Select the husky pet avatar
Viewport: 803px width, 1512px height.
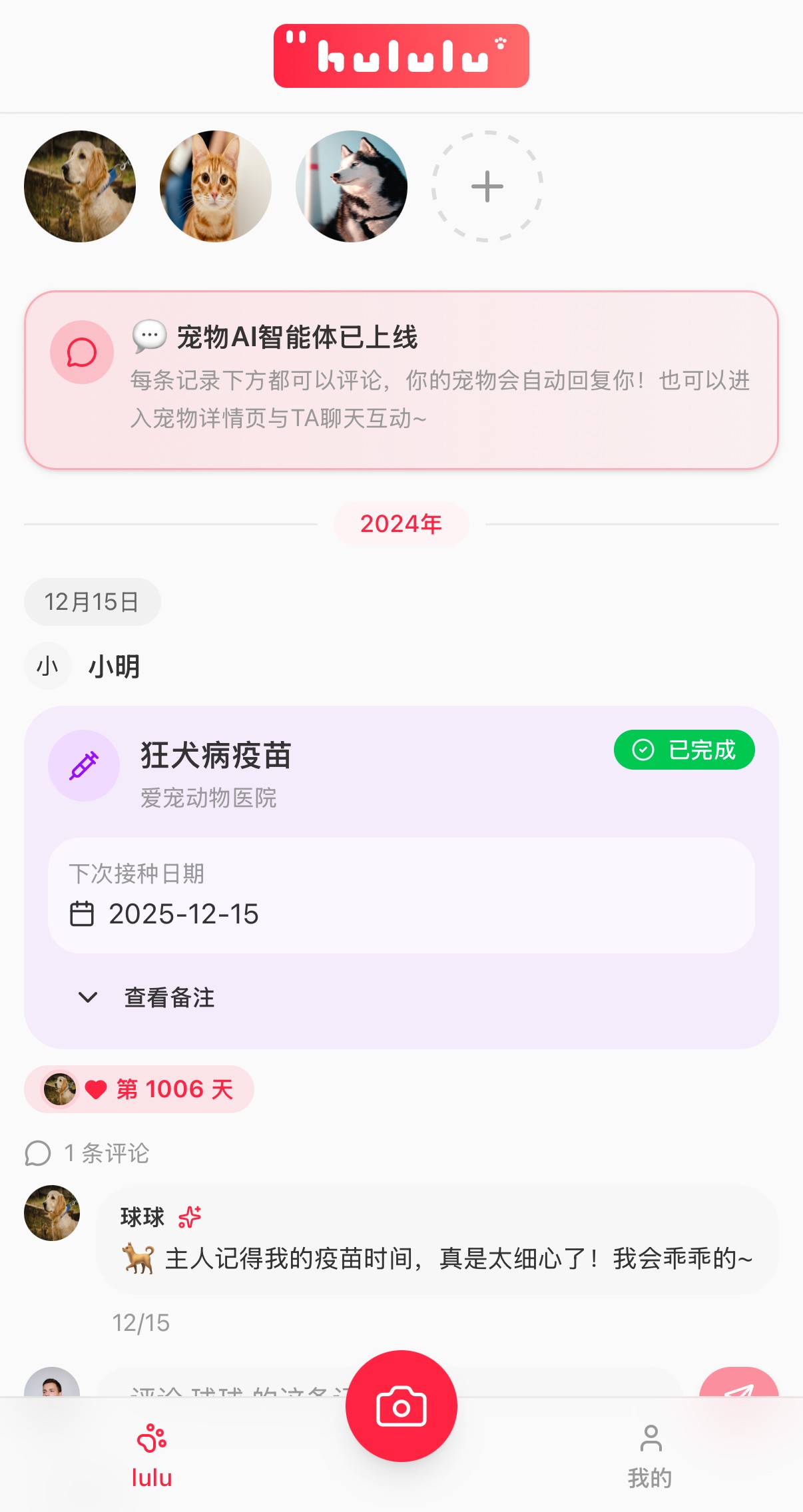pyautogui.click(x=352, y=186)
